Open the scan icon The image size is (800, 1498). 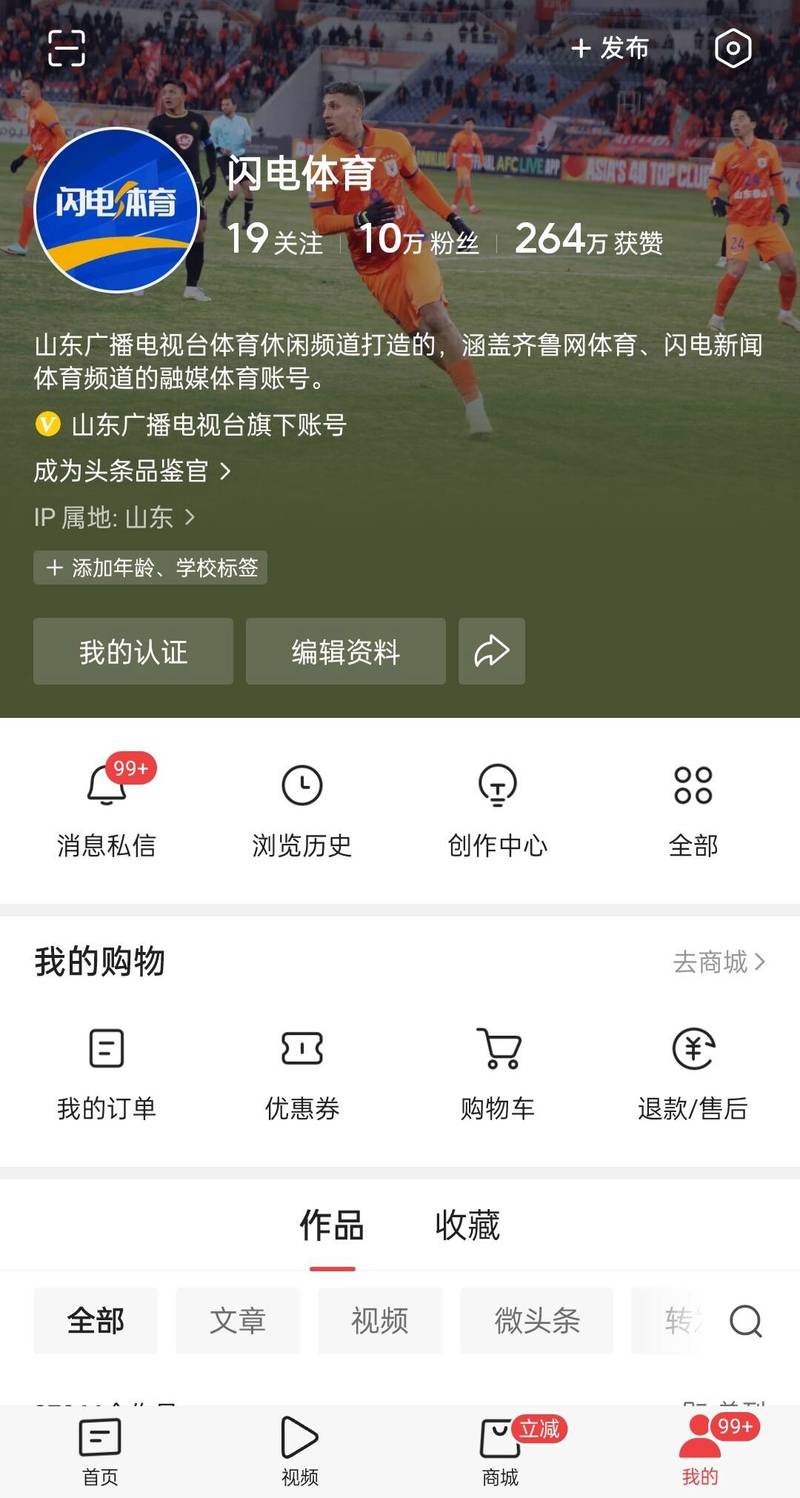(x=66, y=48)
